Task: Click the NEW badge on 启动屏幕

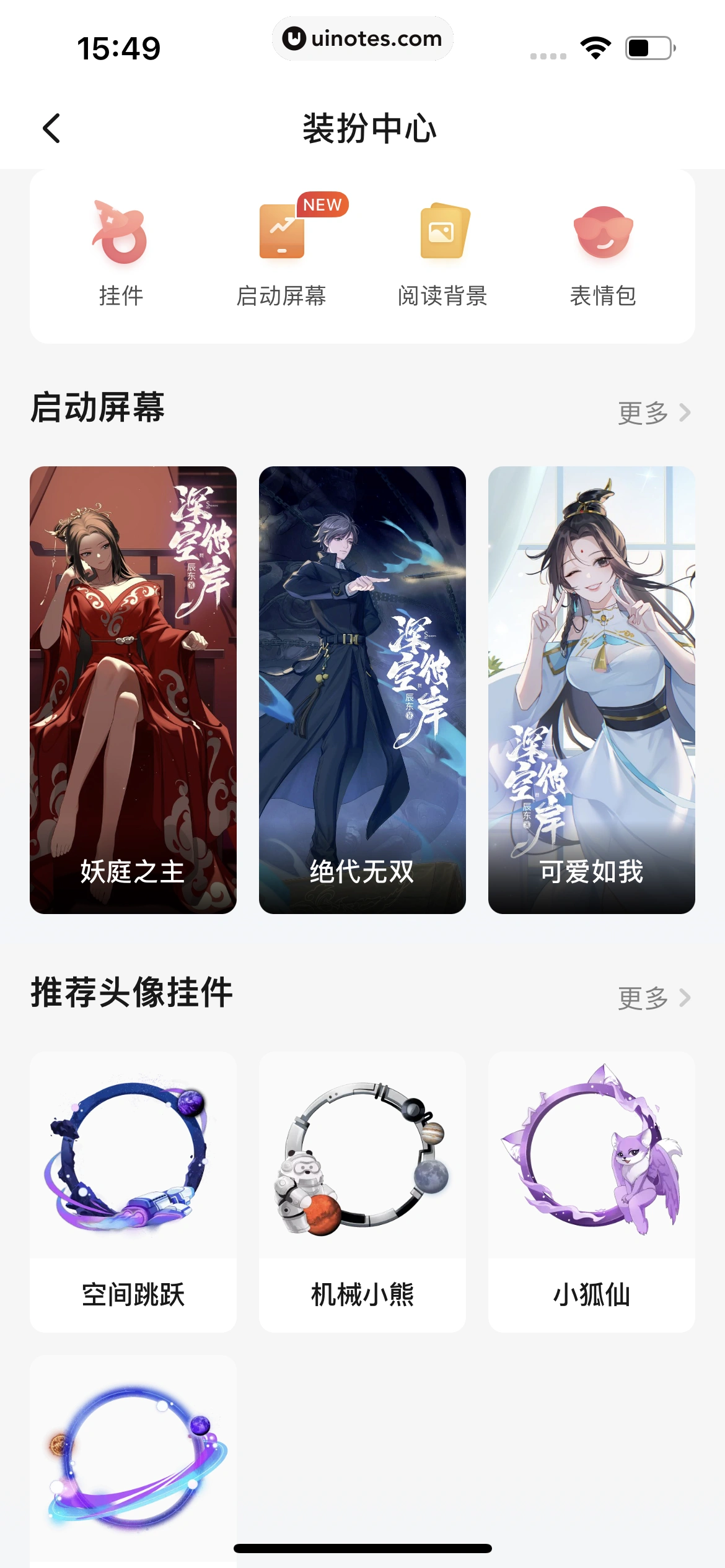Action: 322,204
